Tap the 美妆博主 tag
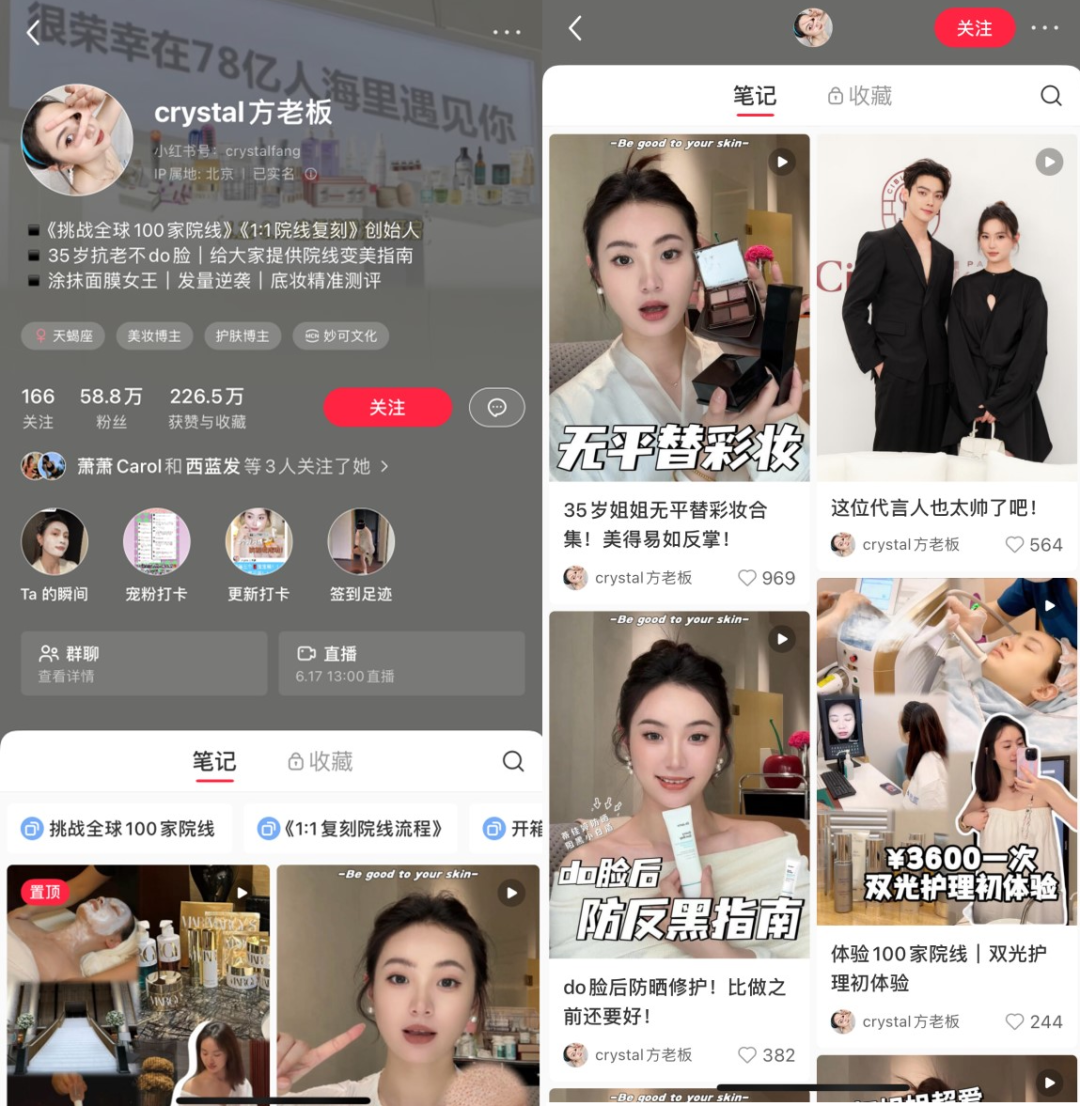The image size is (1080, 1106). [154, 336]
